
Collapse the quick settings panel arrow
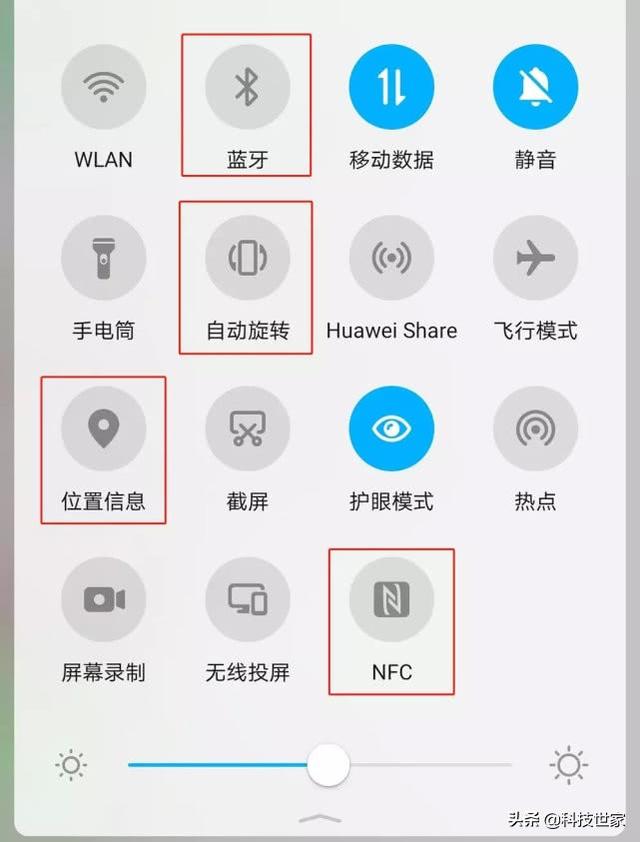tap(320, 819)
